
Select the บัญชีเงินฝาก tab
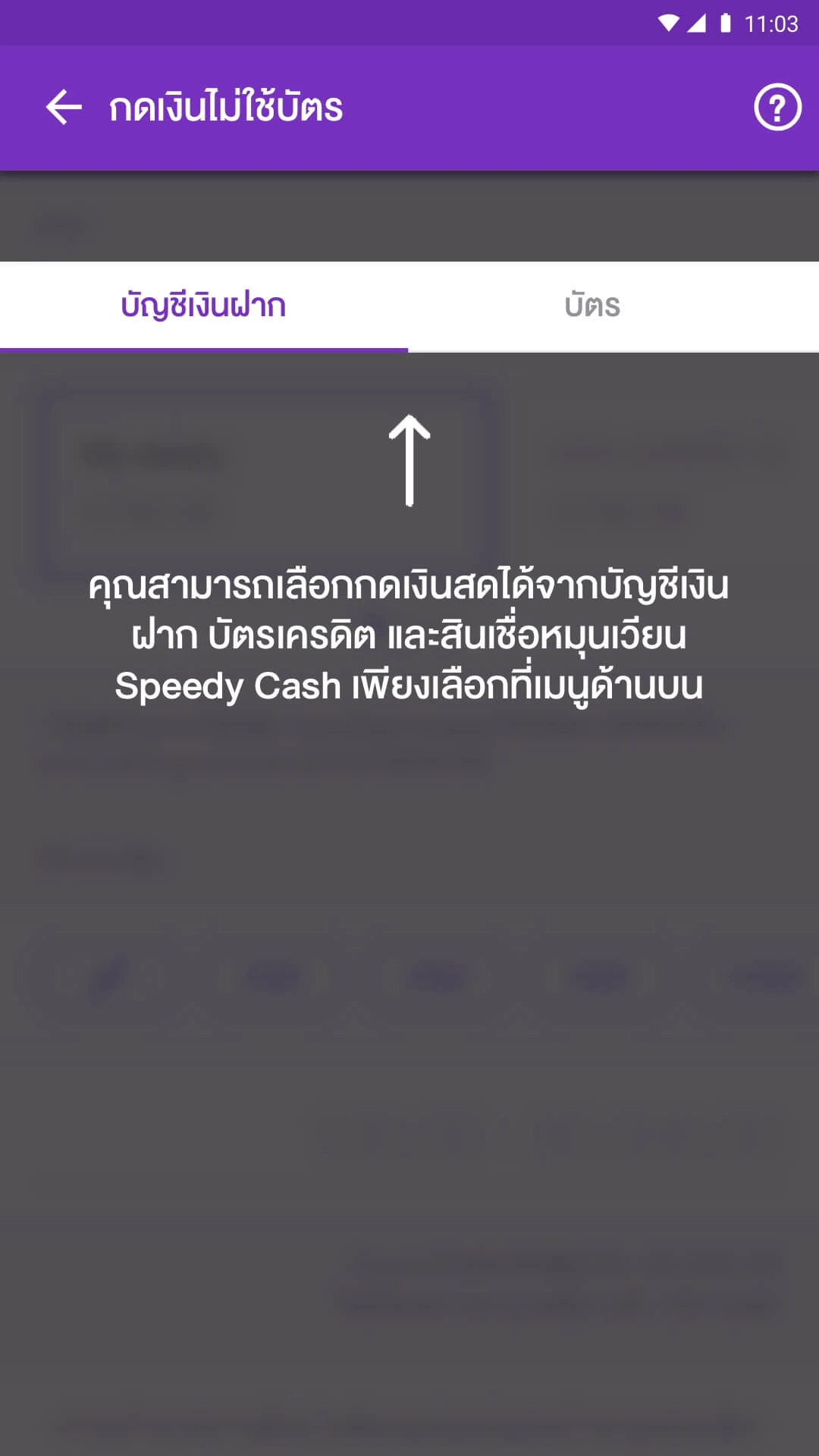click(203, 306)
